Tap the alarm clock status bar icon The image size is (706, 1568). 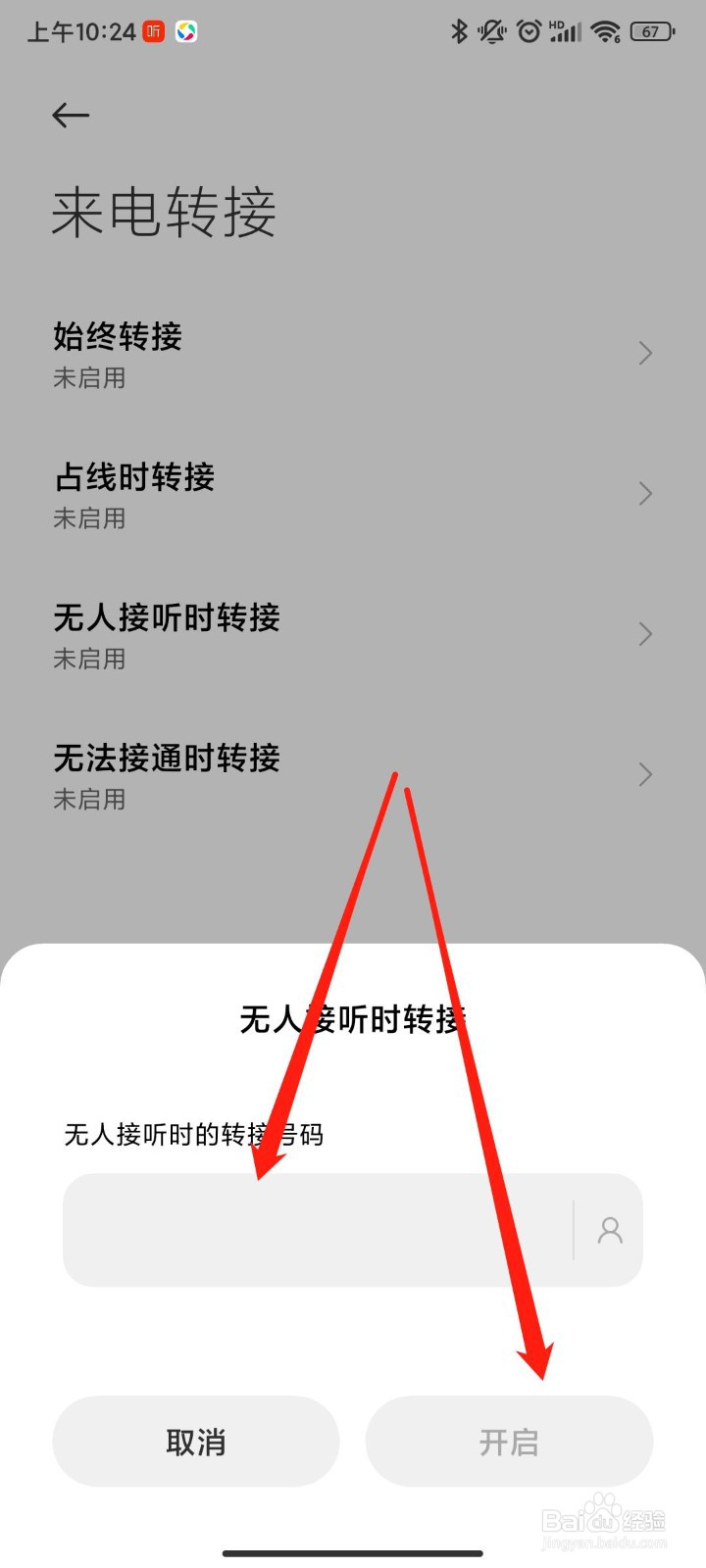point(529,30)
